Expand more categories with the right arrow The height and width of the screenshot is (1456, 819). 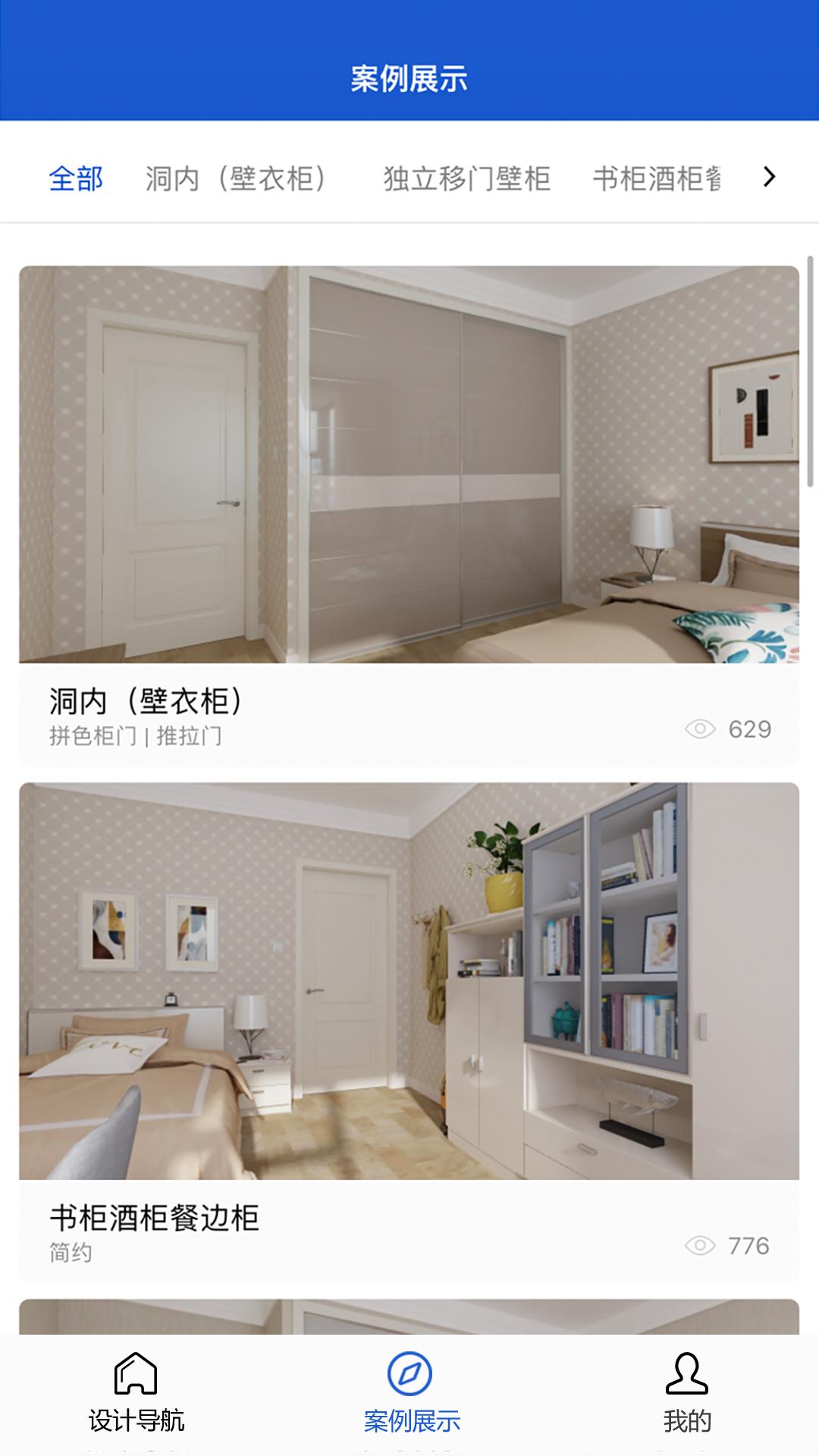pyautogui.click(x=769, y=177)
